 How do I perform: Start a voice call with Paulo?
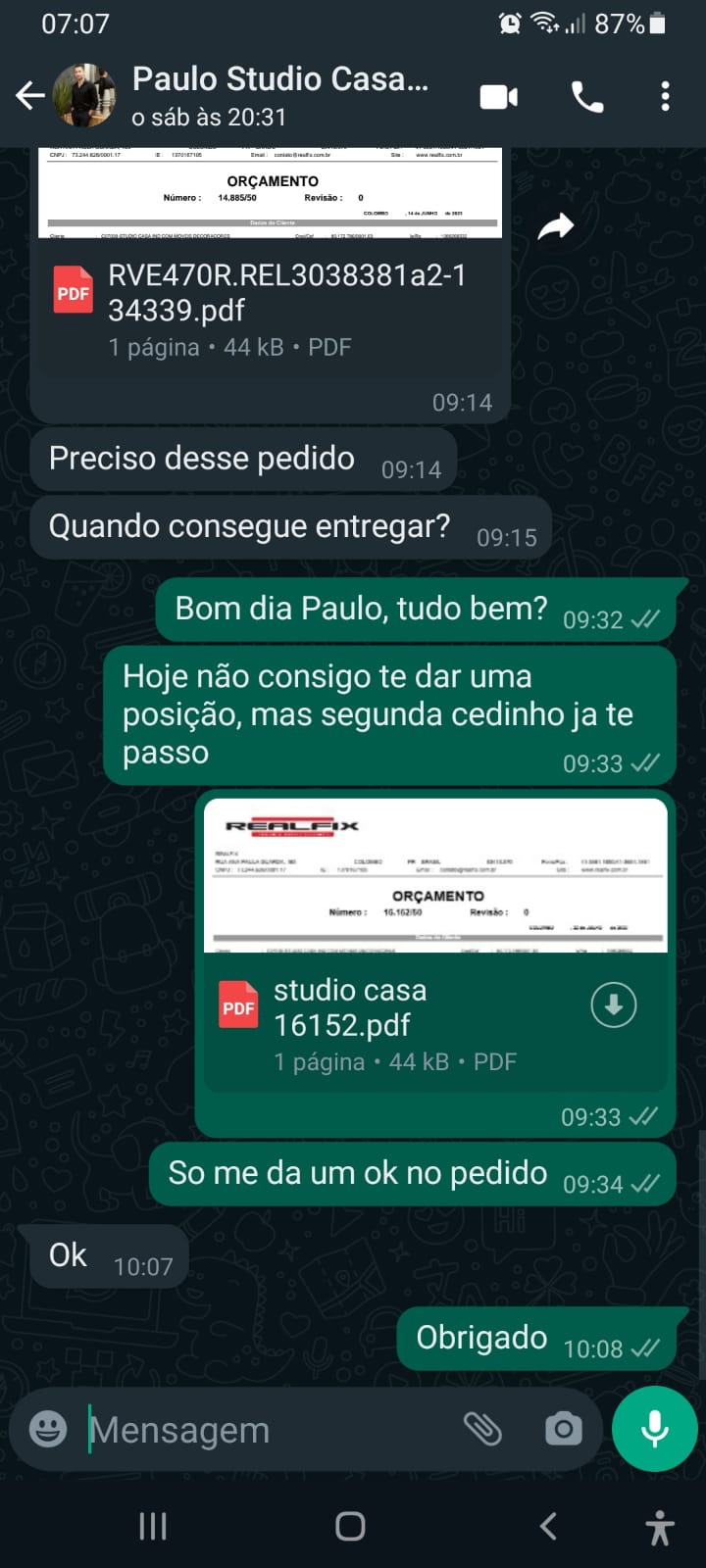[587, 97]
